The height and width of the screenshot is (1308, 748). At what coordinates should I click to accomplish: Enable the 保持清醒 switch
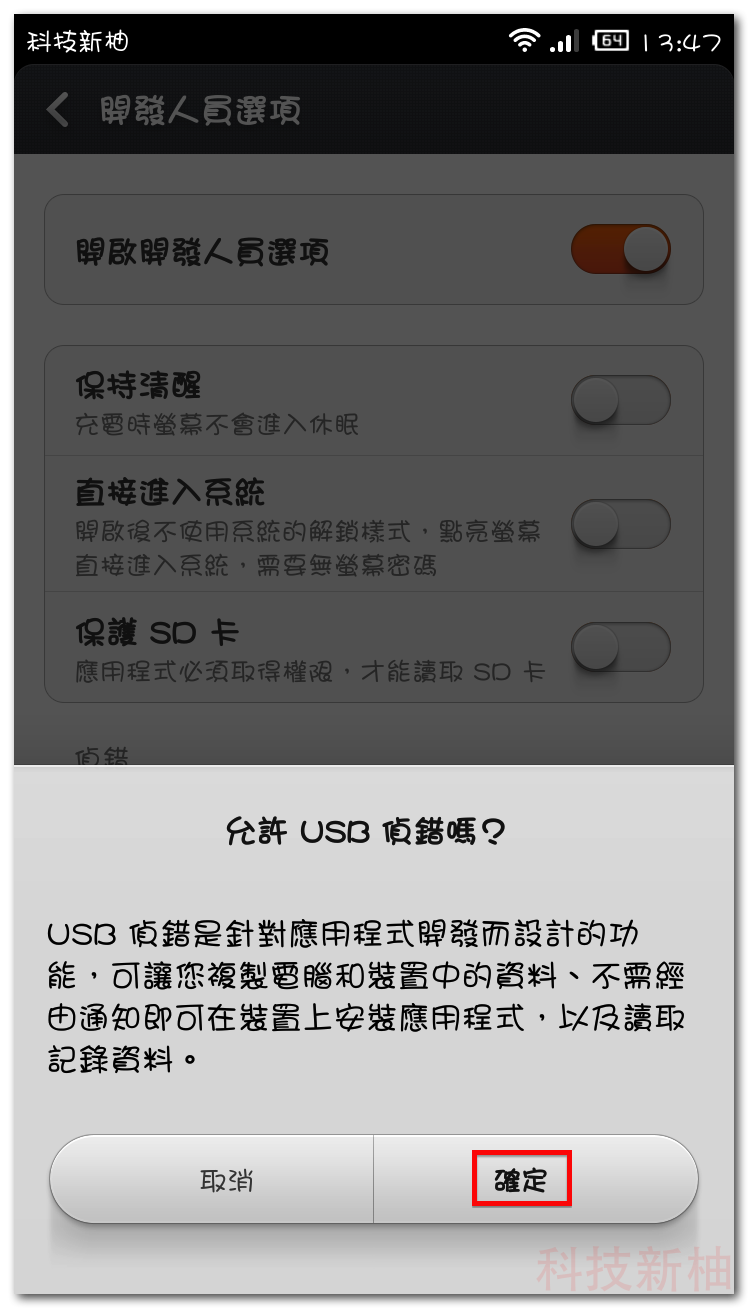point(620,401)
